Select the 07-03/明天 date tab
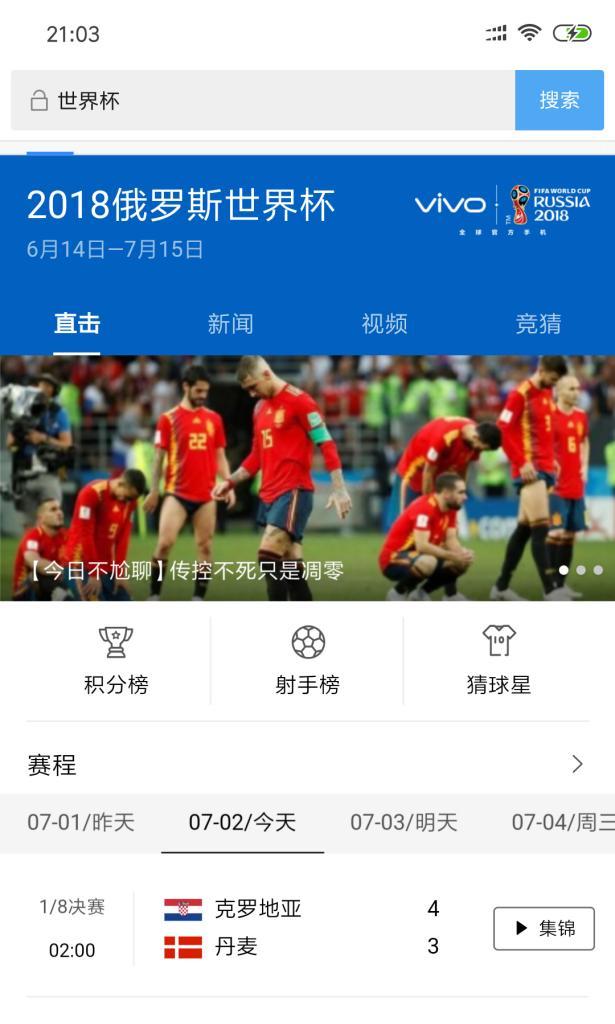This screenshot has width=615, height=1024. (x=403, y=823)
